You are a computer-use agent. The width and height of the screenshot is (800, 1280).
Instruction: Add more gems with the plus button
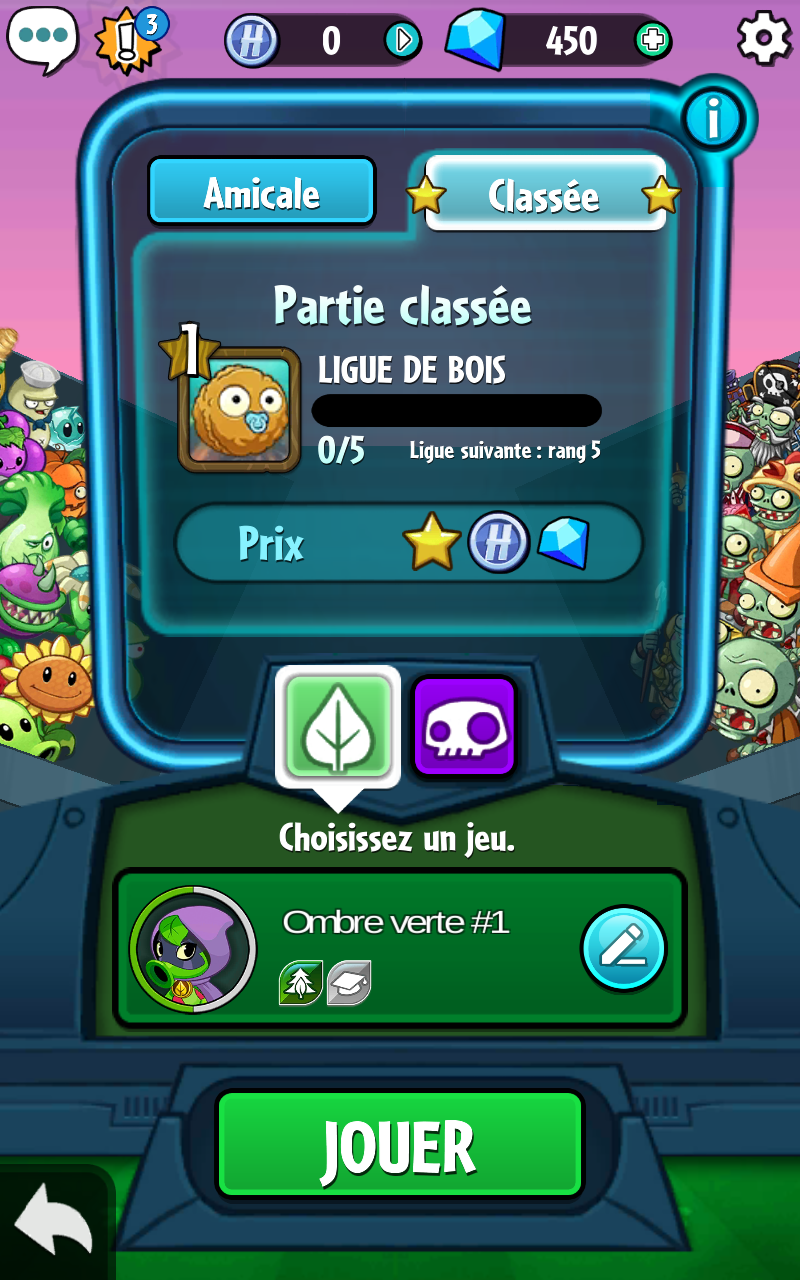[x=652, y=41]
